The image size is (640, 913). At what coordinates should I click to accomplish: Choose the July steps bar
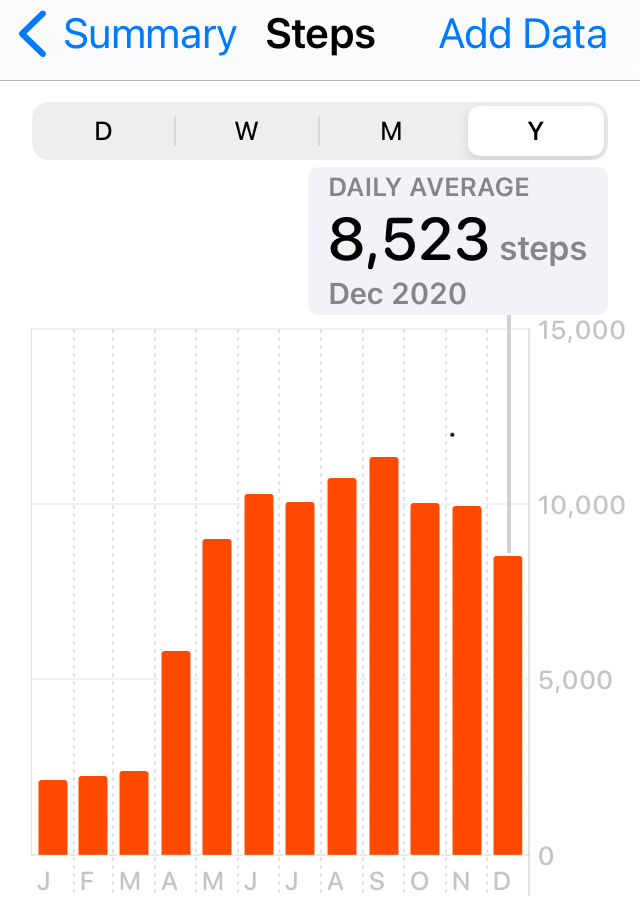click(300, 678)
